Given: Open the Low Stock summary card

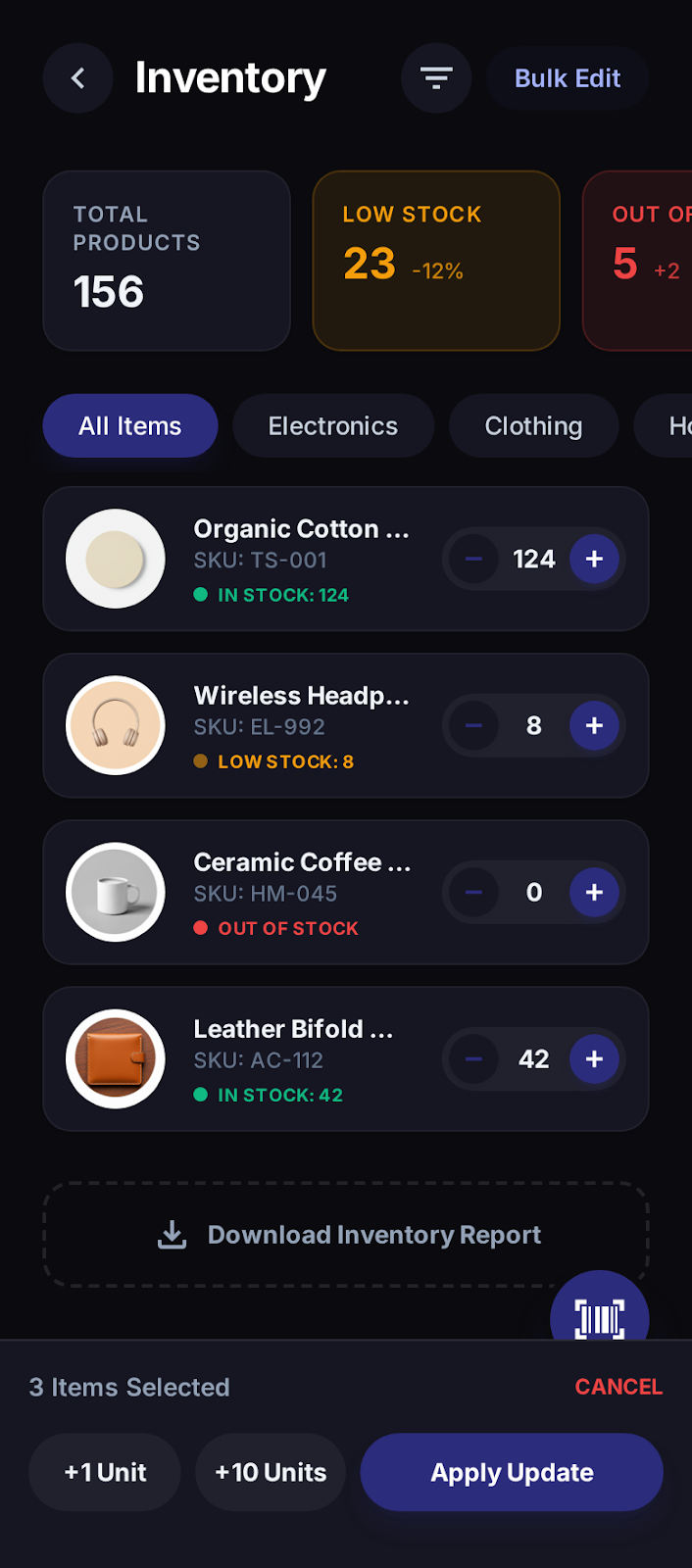Looking at the screenshot, I should tap(436, 261).
